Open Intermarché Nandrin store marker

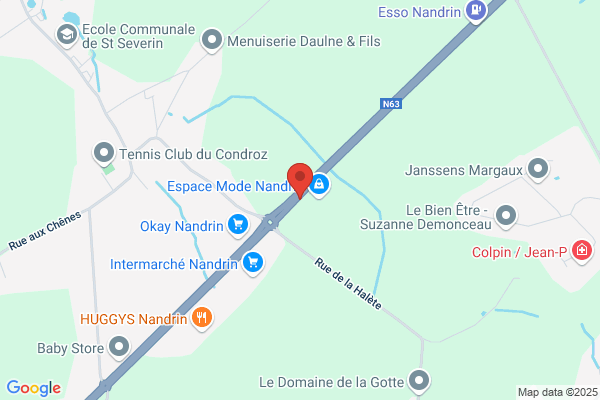pos(253,263)
